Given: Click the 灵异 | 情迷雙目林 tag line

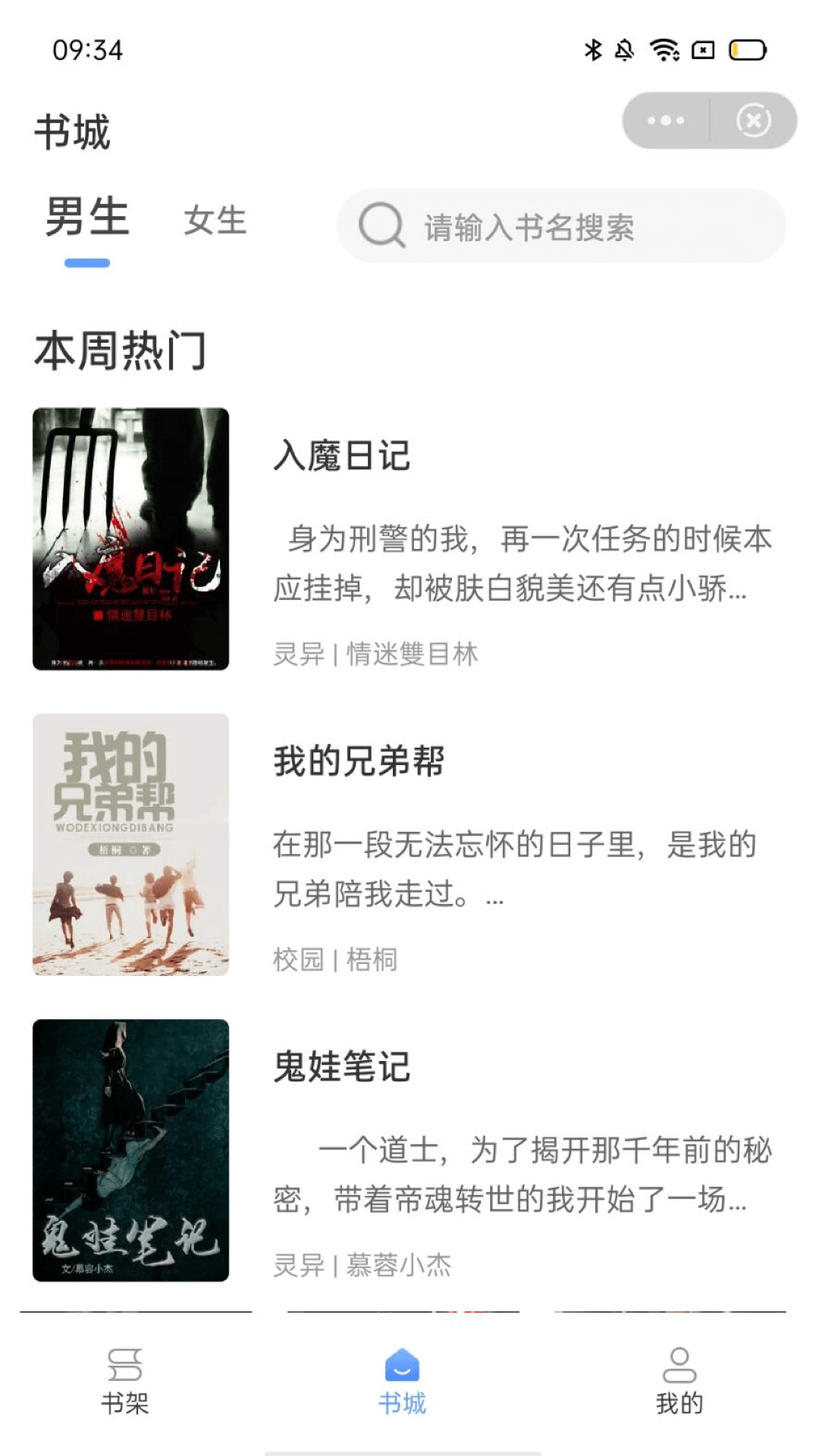Looking at the screenshot, I should pyautogui.click(x=377, y=654).
